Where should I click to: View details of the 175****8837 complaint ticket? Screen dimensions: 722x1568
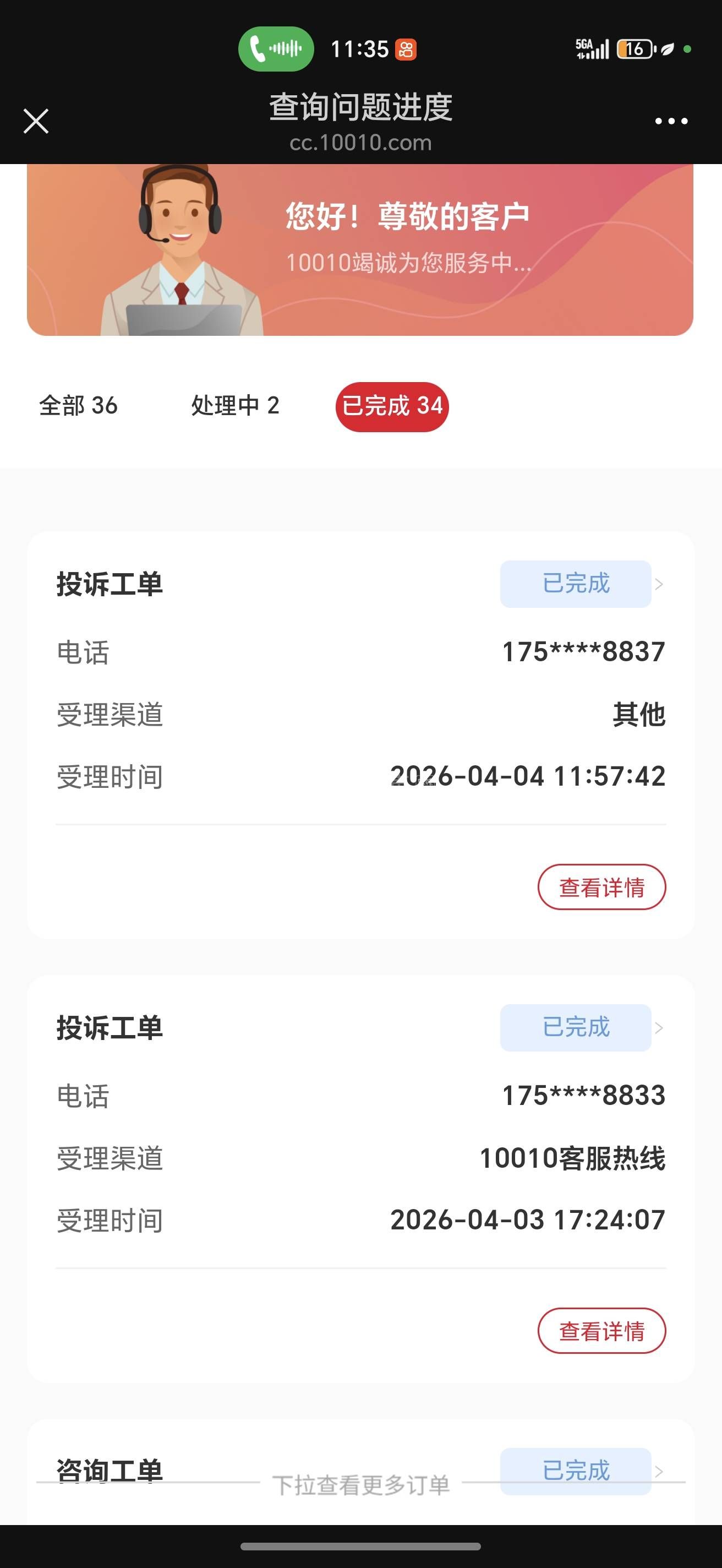tap(601, 887)
